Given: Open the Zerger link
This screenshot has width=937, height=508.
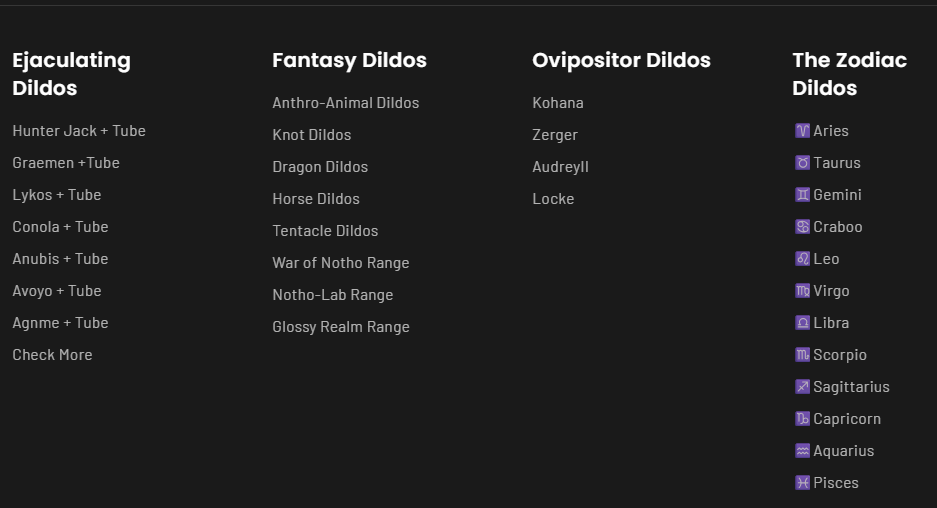Looking at the screenshot, I should tap(555, 135).
